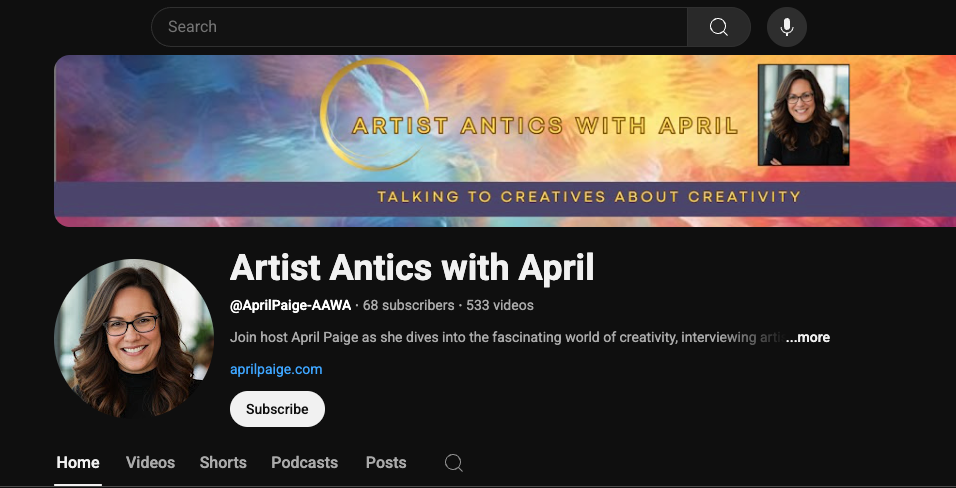Open the Podcasts tab
The image size is (956, 488).
304,462
